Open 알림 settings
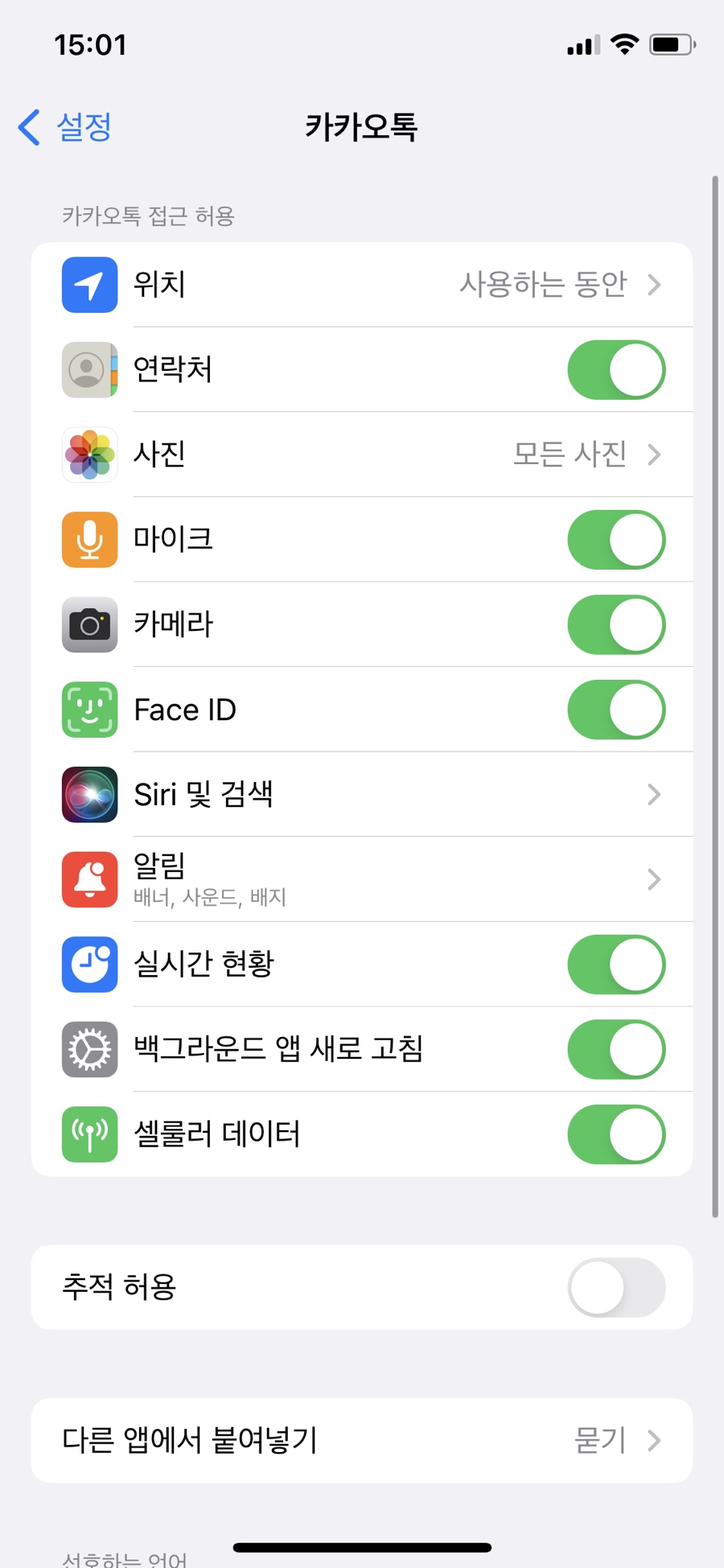This screenshot has width=724, height=1568. click(362, 879)
